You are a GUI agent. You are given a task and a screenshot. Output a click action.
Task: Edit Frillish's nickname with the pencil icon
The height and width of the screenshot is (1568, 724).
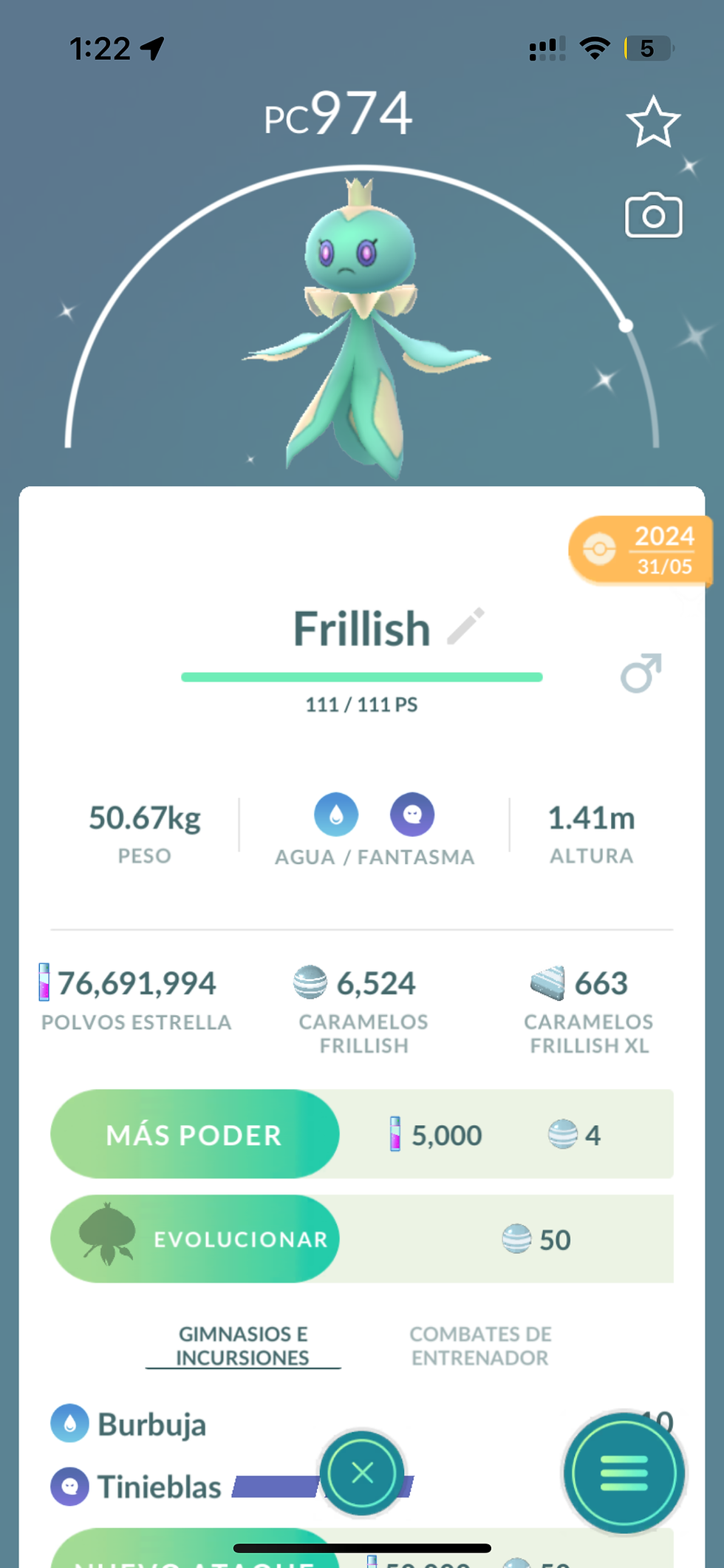point(466,627)
